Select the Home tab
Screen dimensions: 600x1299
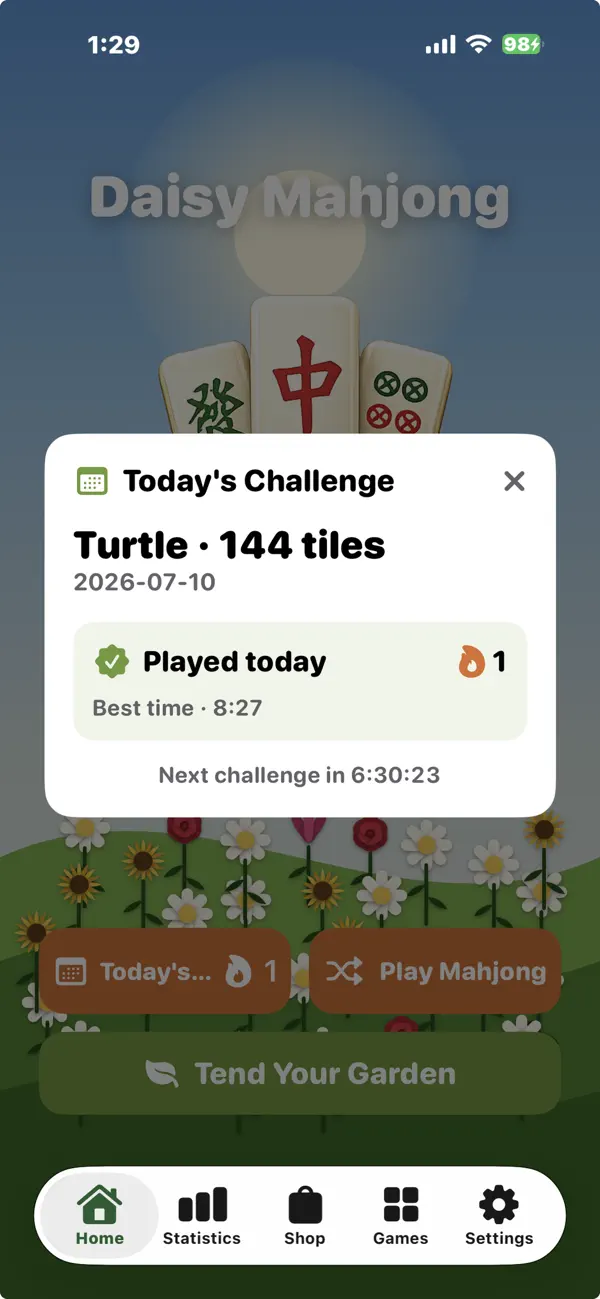100,1216
